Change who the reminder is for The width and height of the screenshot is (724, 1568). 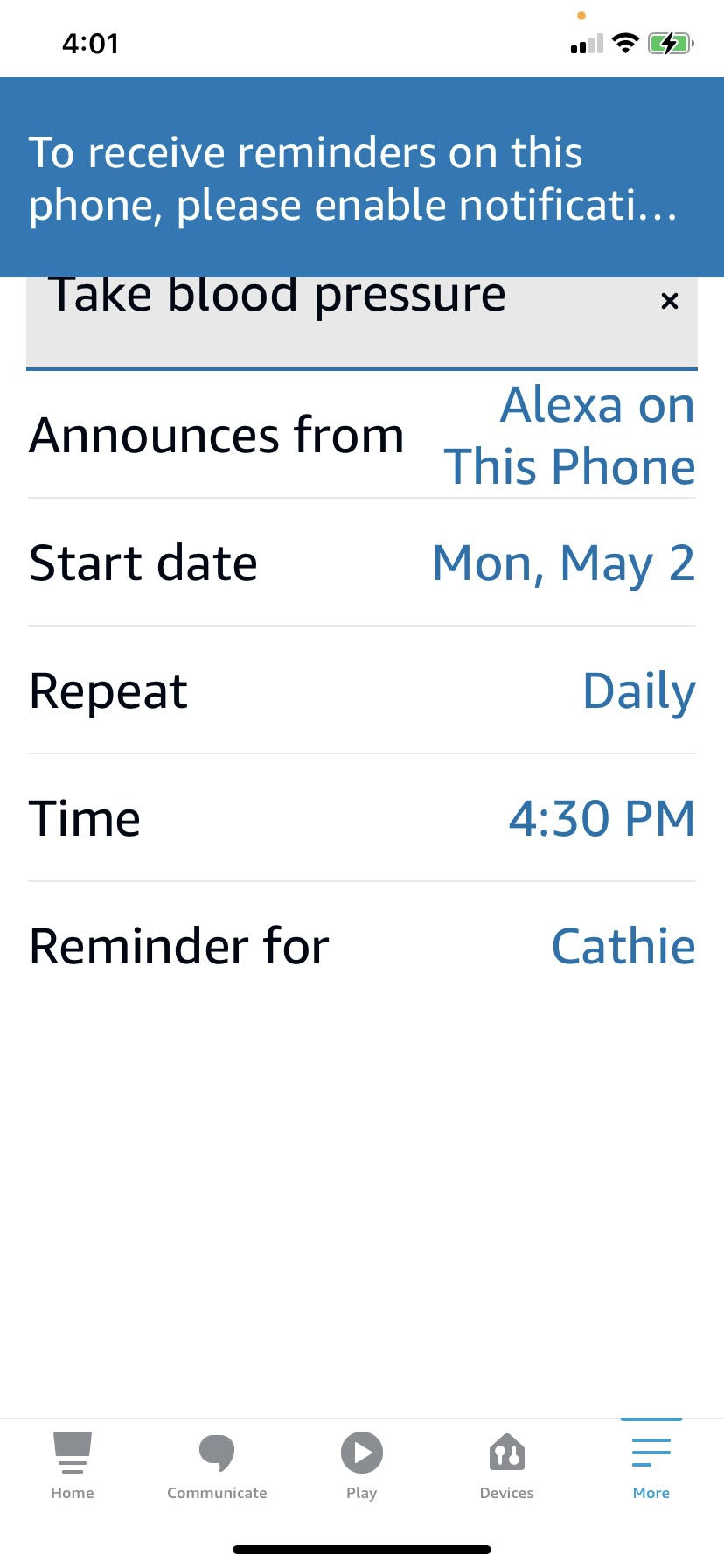point(623,946)
